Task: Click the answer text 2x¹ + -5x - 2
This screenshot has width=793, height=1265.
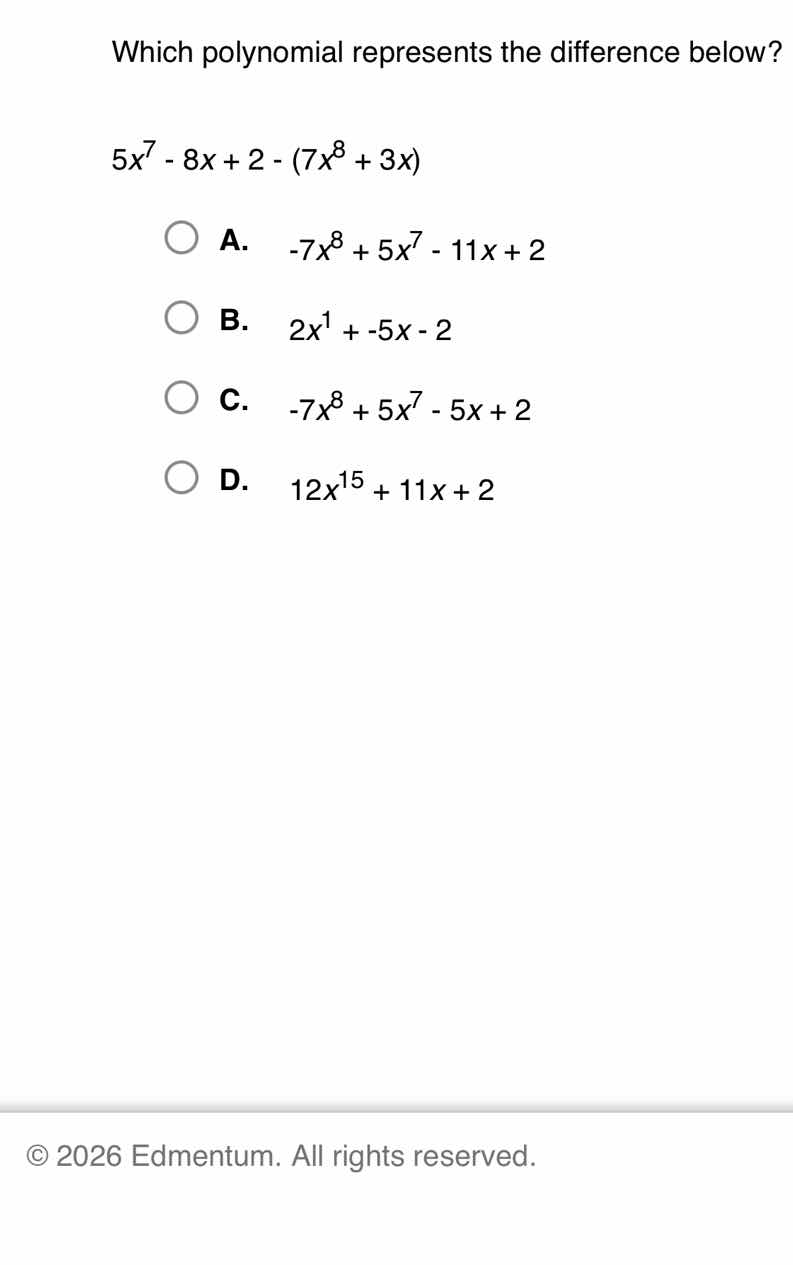Action: (x=370, y=329)
